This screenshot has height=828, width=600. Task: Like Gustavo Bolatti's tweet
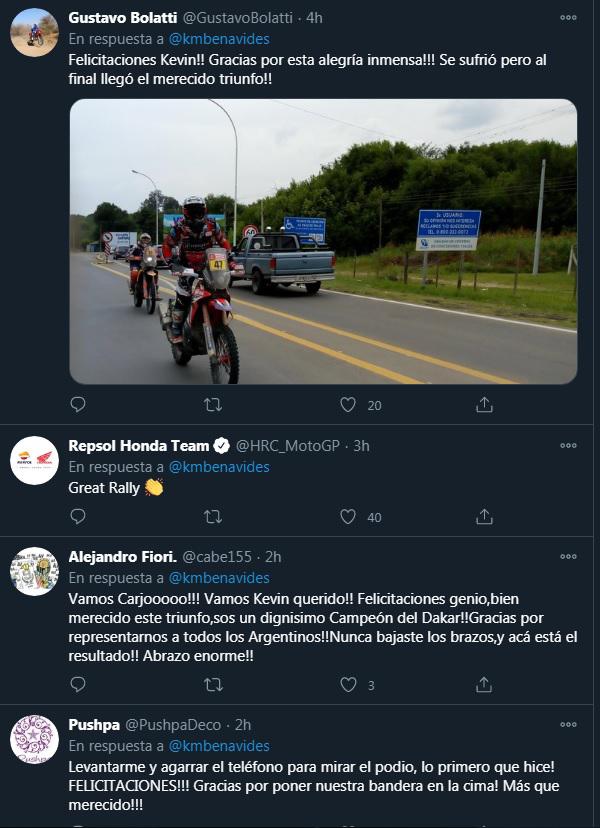(x=348, y=405)
